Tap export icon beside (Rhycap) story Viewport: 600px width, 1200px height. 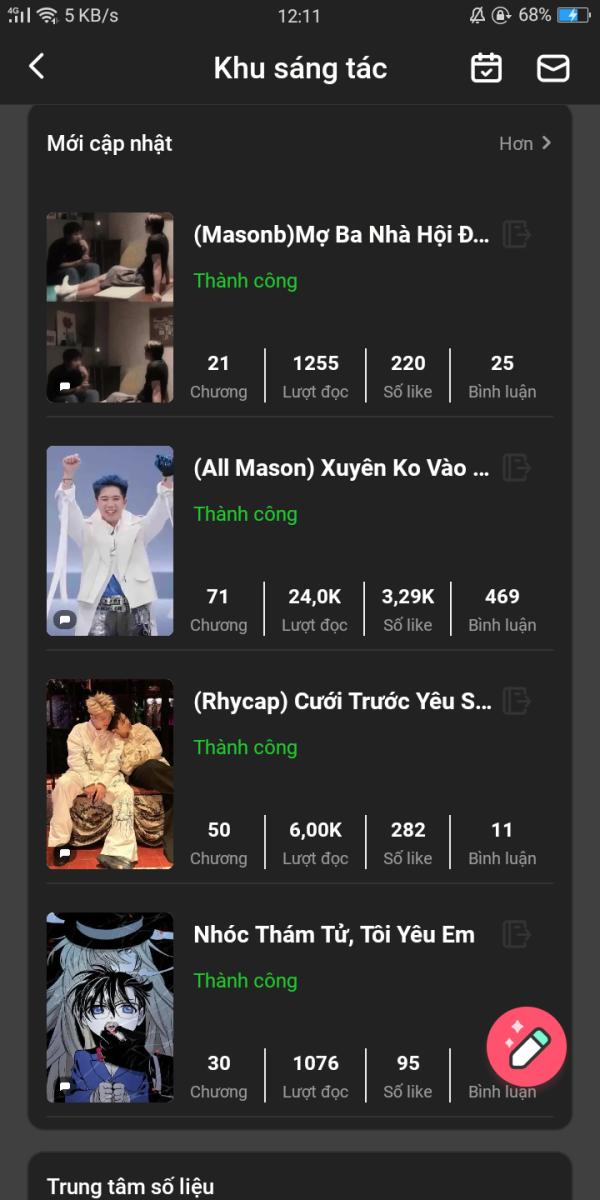[516, 702]
